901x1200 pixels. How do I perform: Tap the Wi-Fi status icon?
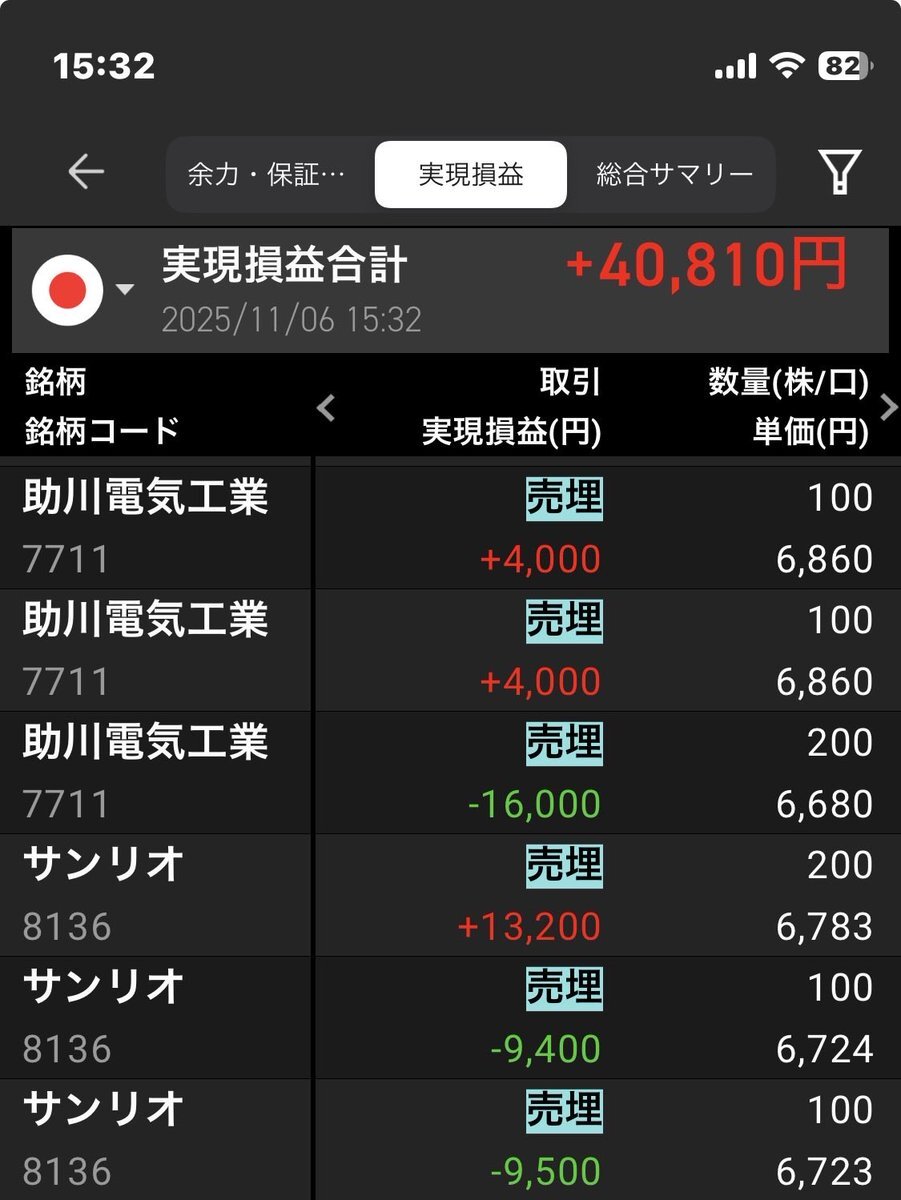coord(789,65)
